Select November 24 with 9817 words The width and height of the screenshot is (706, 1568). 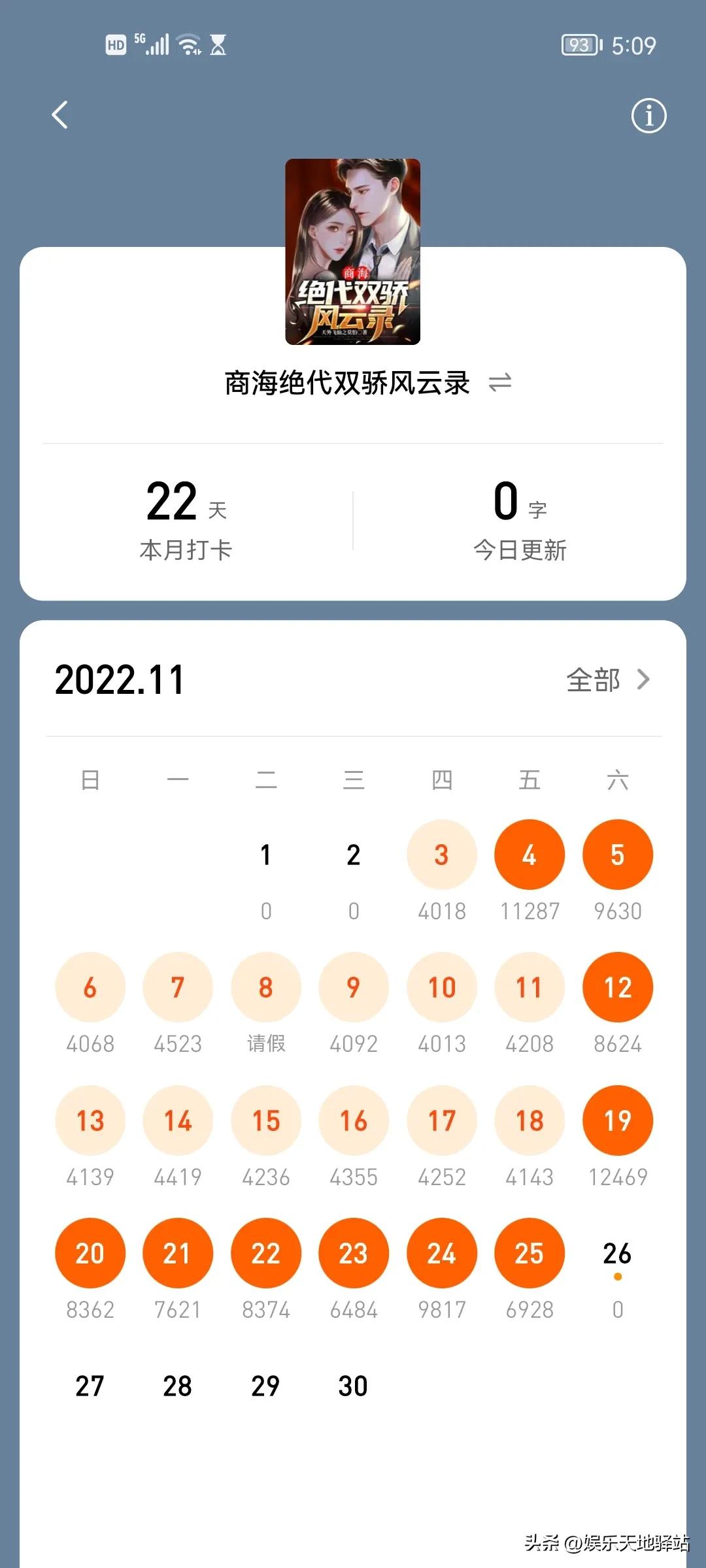point(441,1253)
